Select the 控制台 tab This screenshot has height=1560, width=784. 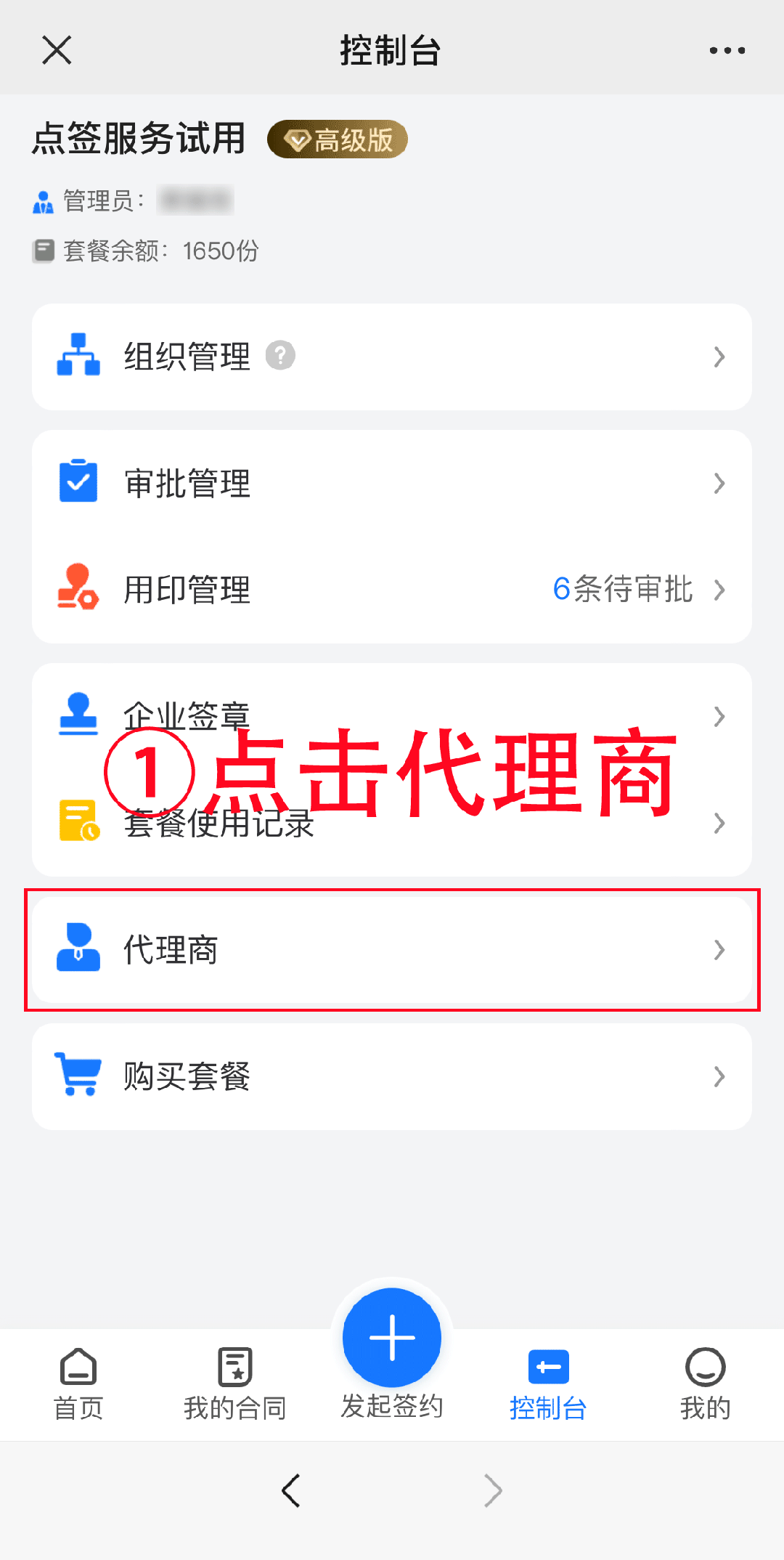(x=549, y=1384)
